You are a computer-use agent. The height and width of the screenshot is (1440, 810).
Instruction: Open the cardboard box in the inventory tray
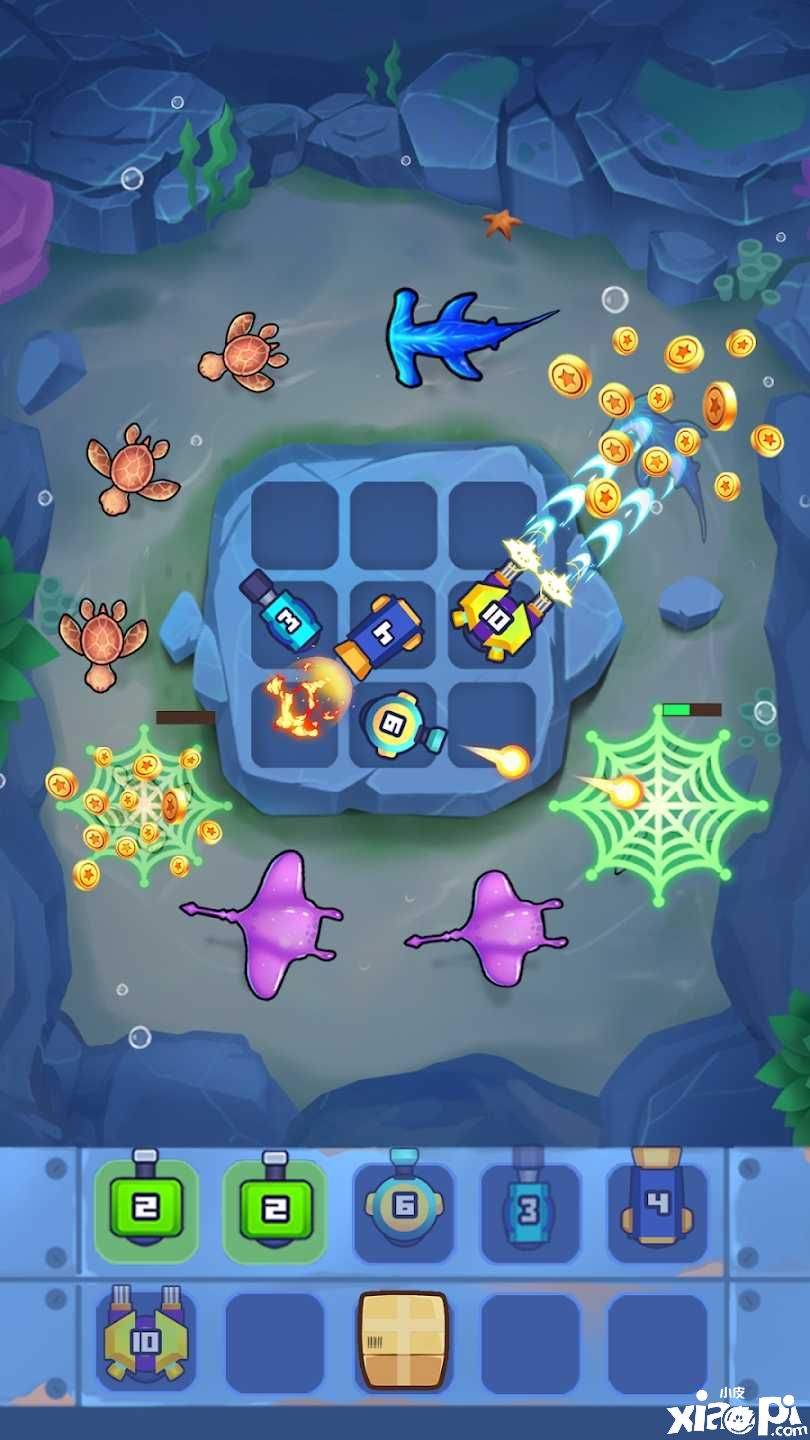[x=402, y=1340]
